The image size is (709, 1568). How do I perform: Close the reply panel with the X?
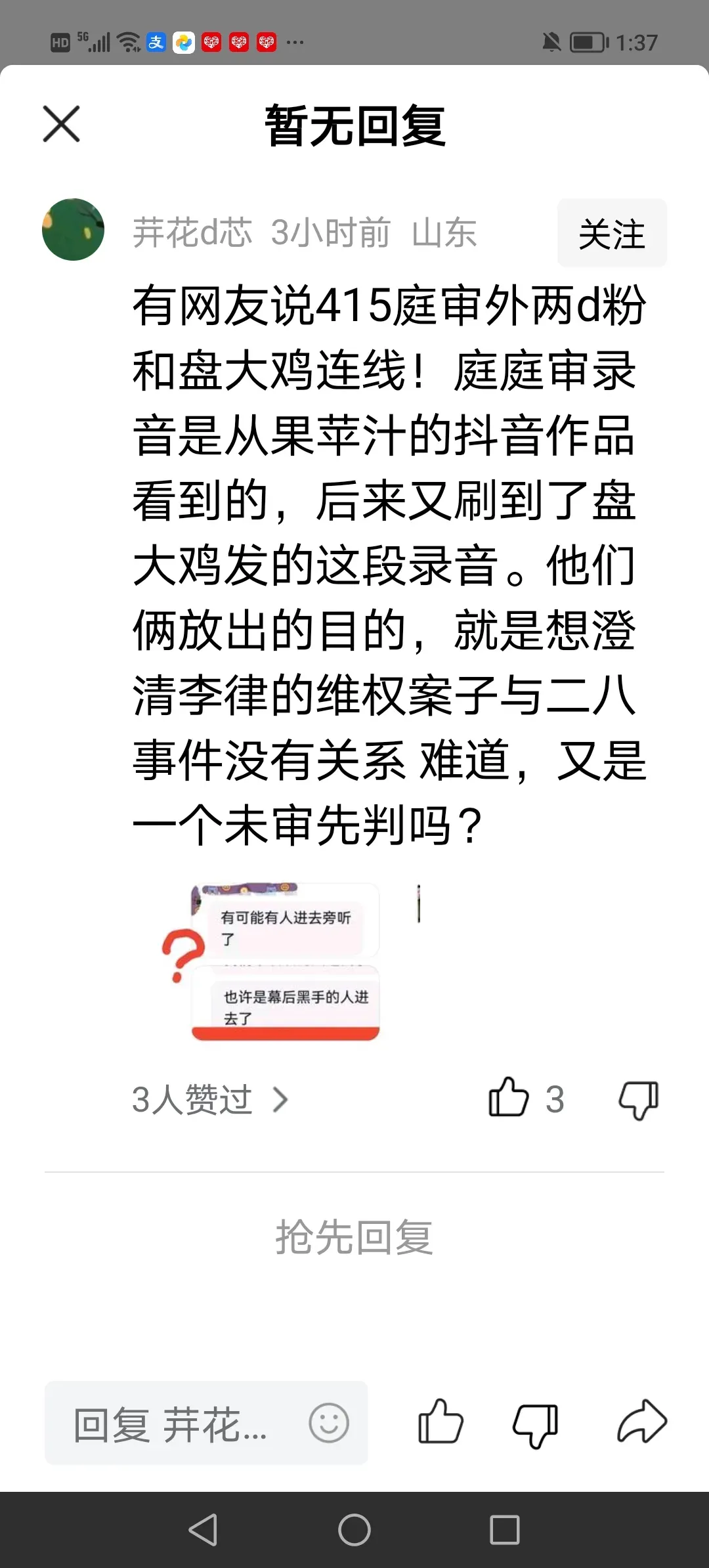pos(61,123)
